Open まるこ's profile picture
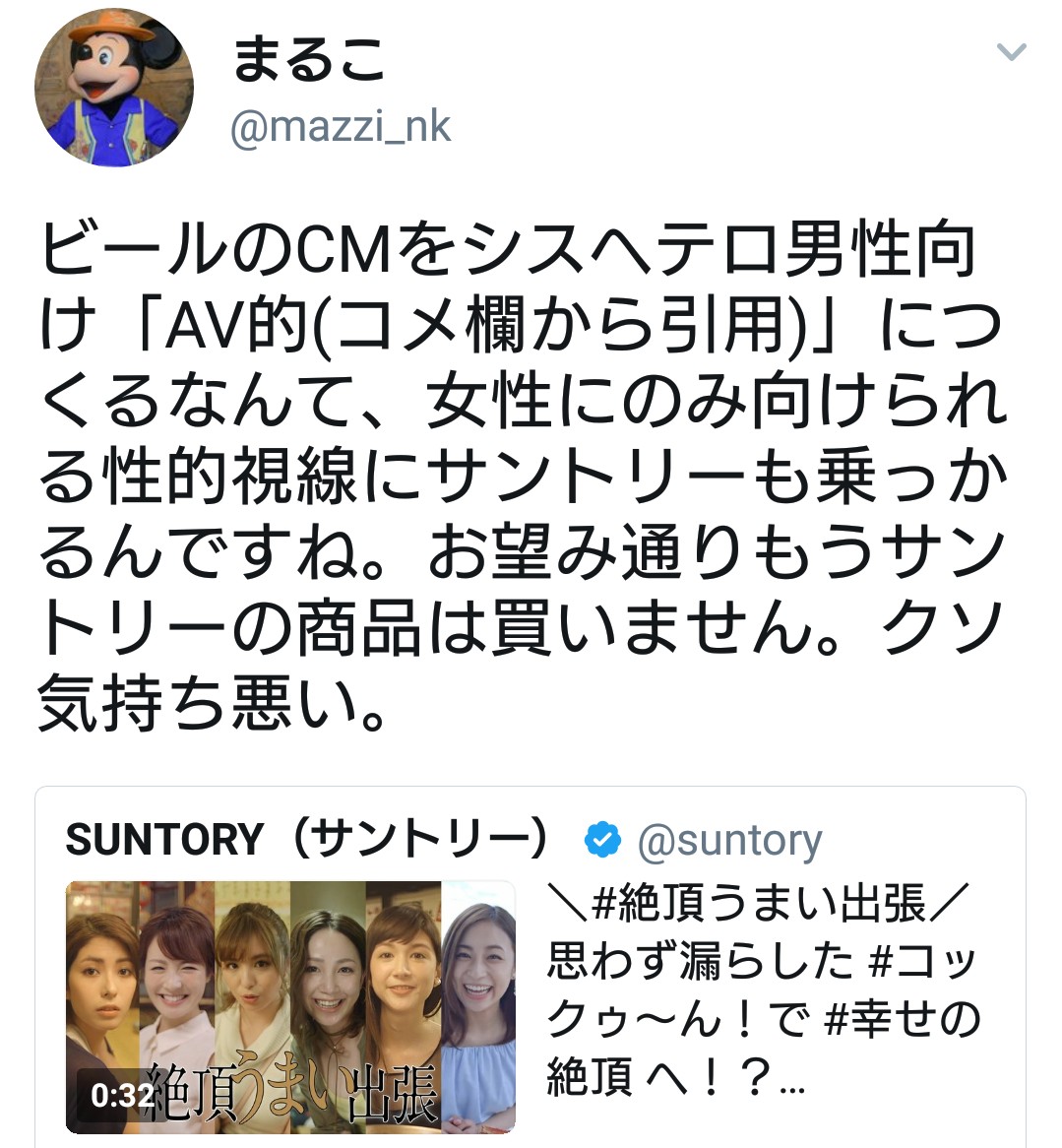 pyautogui.click(x=113, y=89)
